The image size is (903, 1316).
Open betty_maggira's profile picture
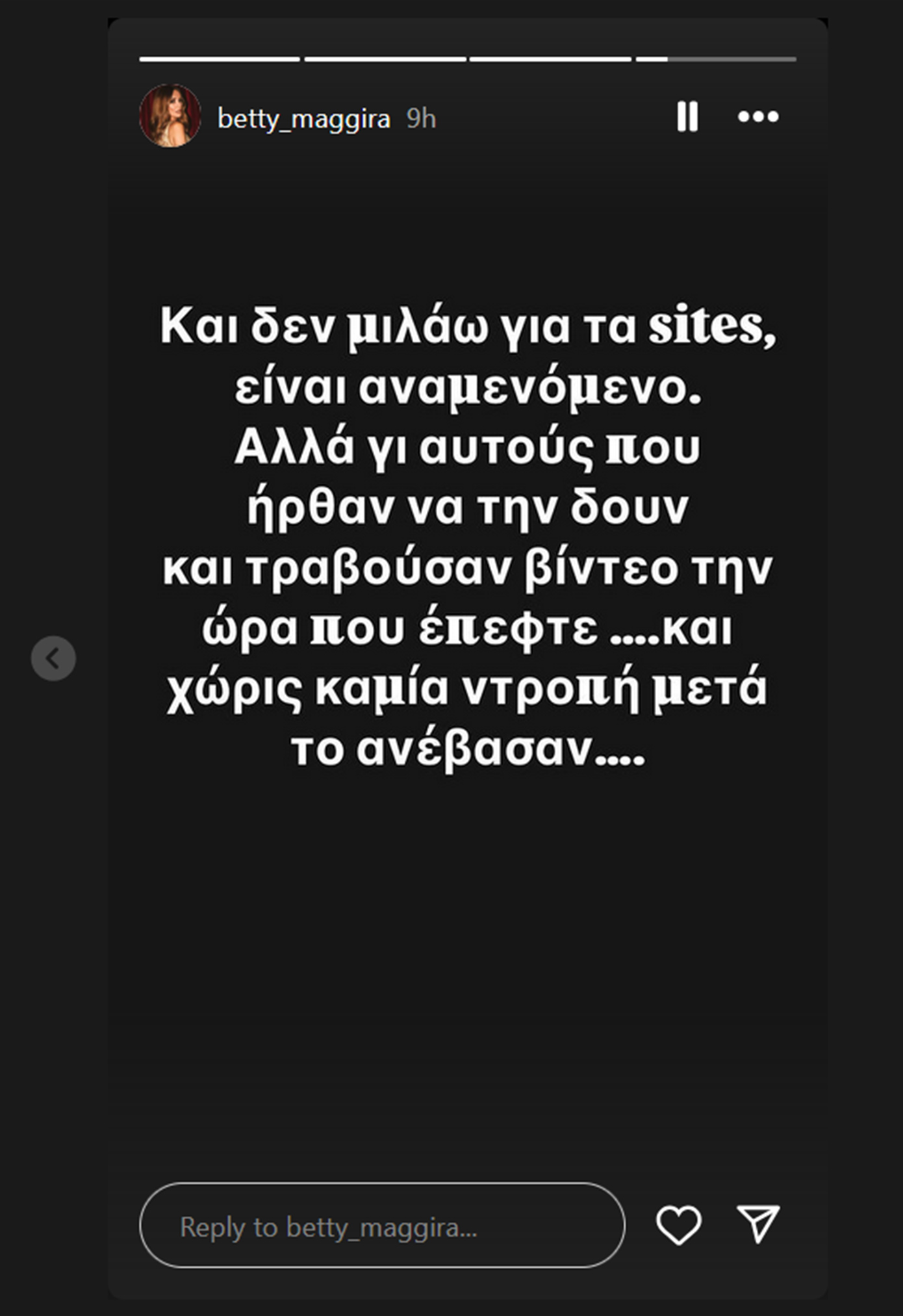pyautogui.click(x=170, y=116)
